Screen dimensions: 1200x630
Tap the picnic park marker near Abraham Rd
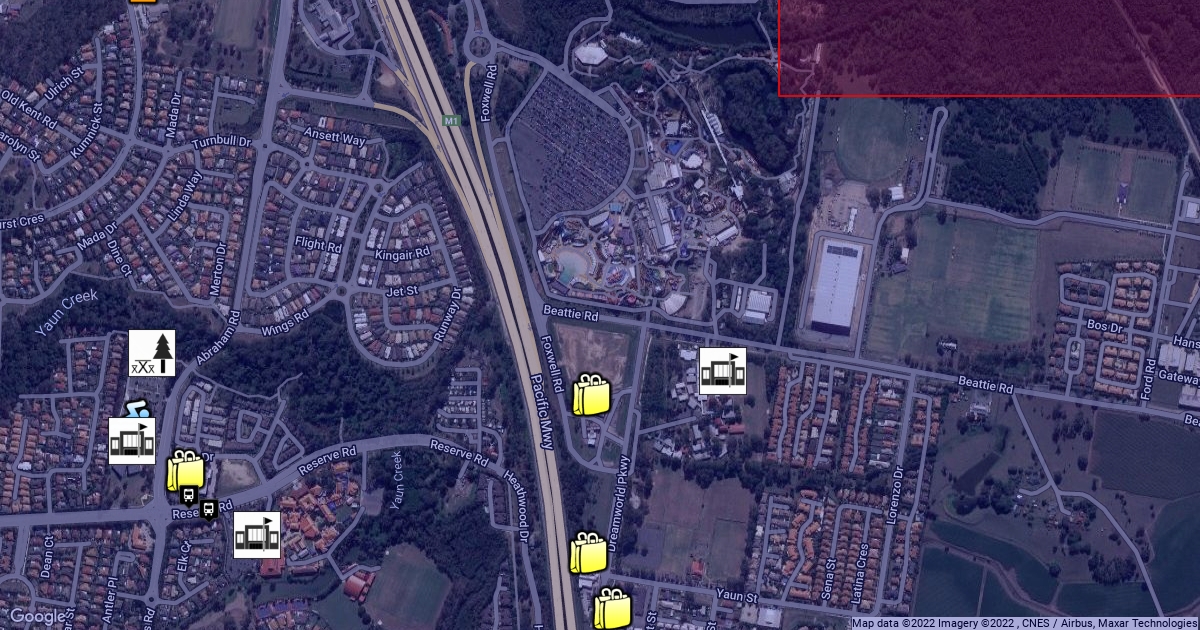pyautogui.click(x=152, y=353)
